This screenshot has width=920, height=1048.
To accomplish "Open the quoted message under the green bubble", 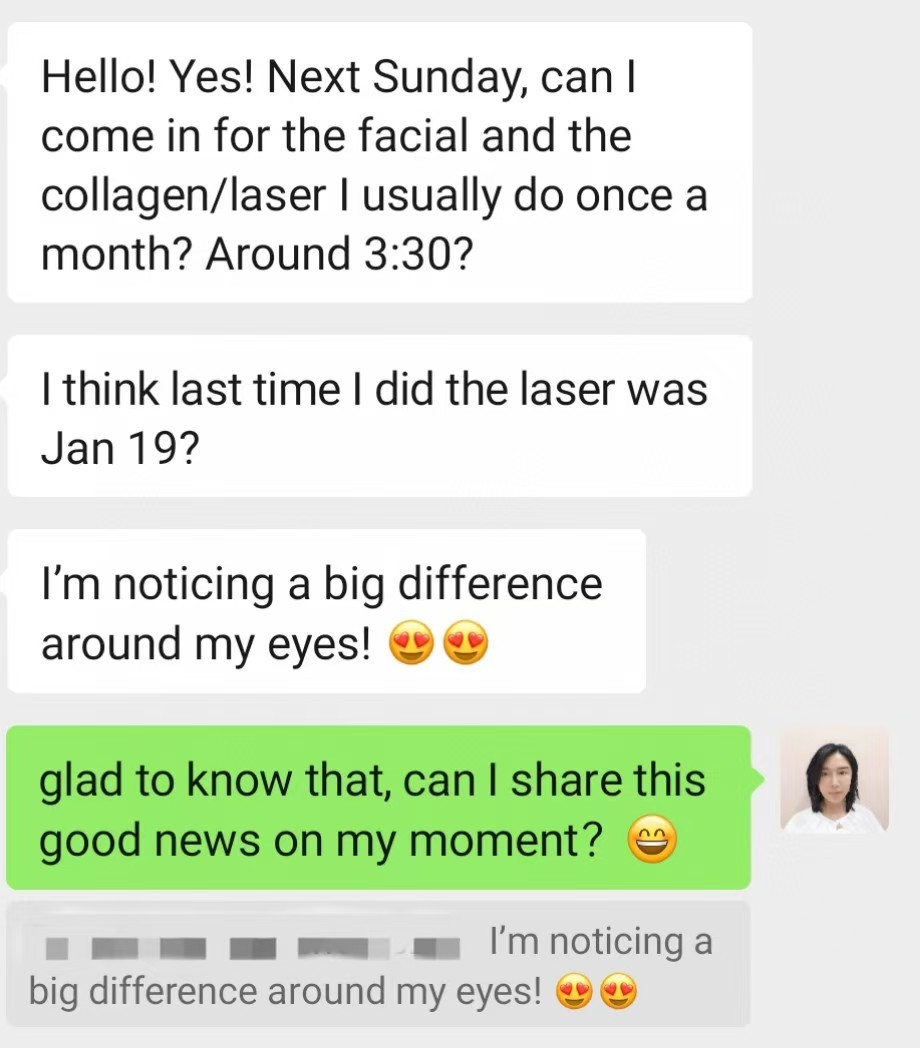I will [378, 965].
